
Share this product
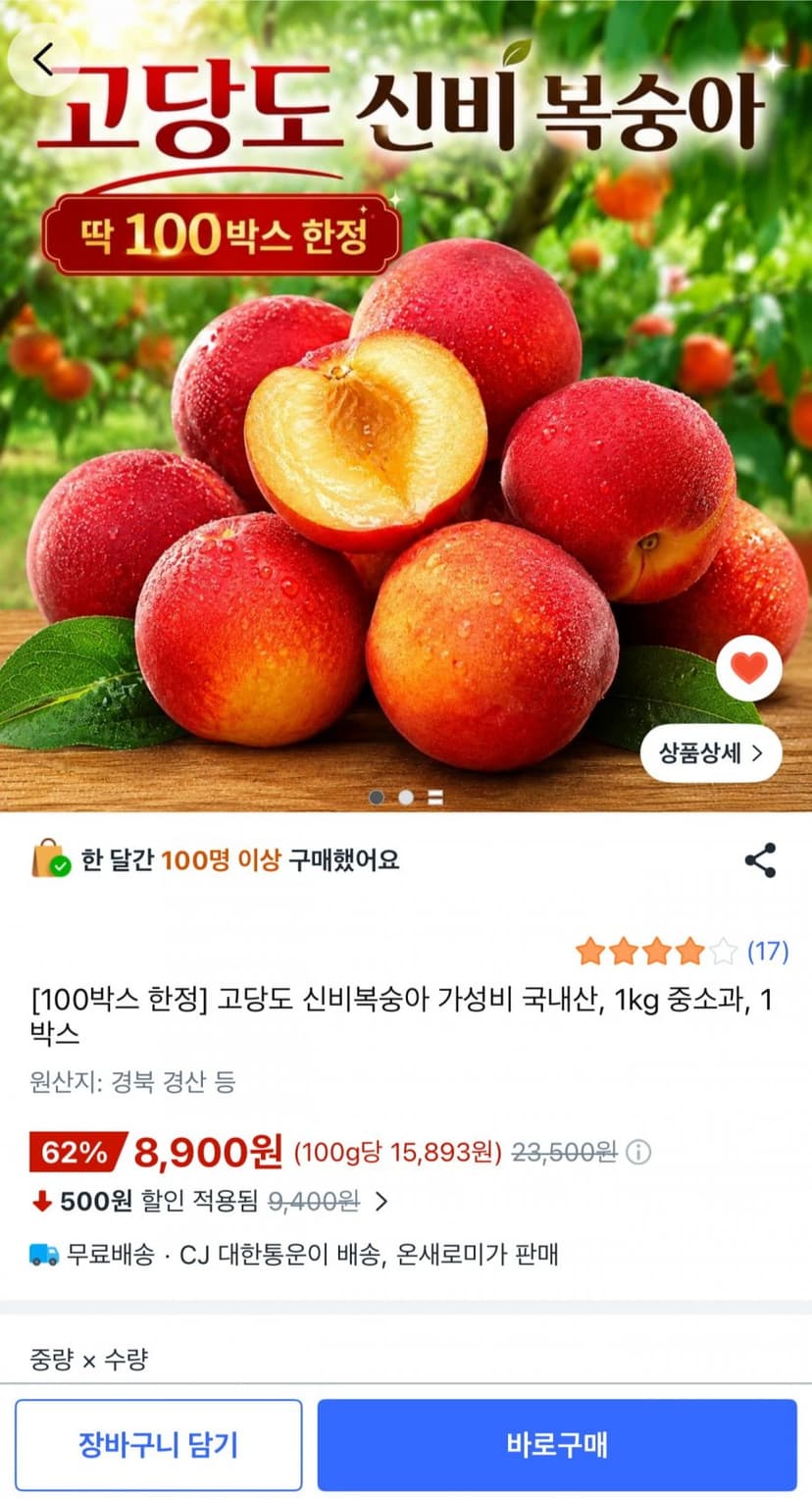pyautogui.click(x=760, y=860)
